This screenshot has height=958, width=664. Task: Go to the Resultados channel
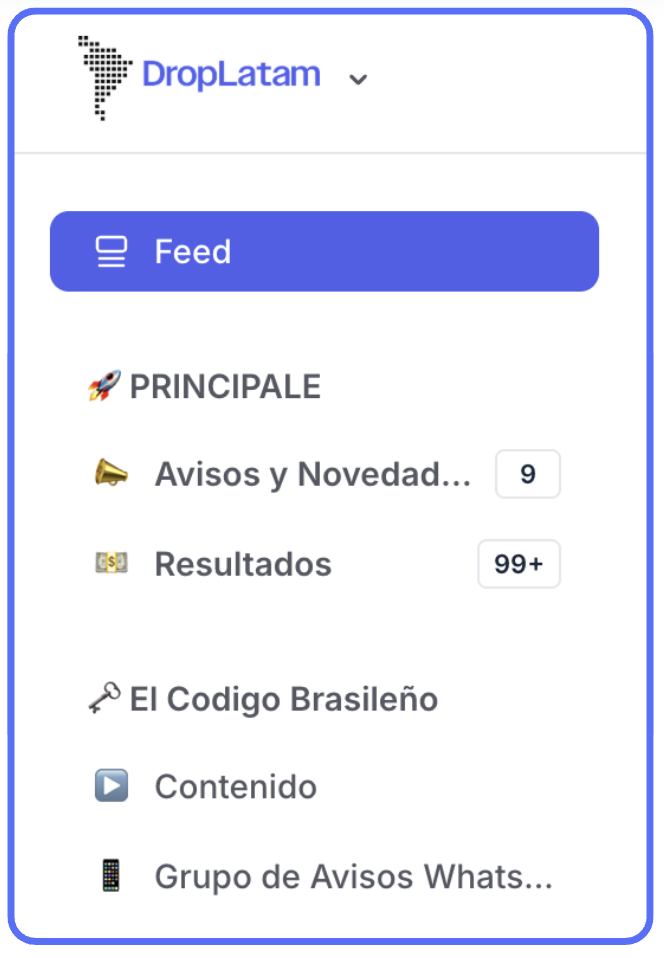[x=243, y=564]
